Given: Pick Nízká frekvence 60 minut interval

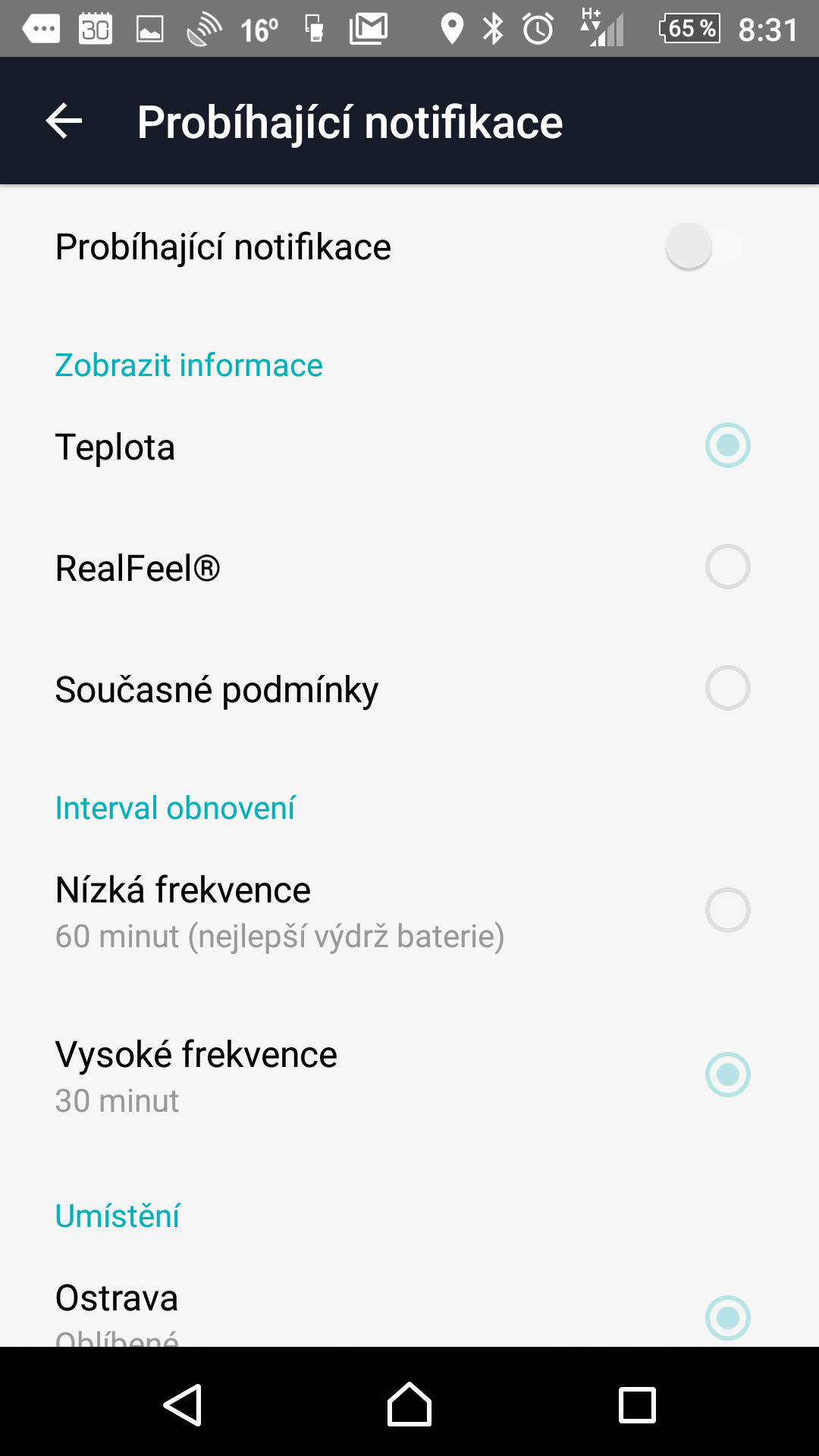Looking at the screenshot, I should click(409, 911).
